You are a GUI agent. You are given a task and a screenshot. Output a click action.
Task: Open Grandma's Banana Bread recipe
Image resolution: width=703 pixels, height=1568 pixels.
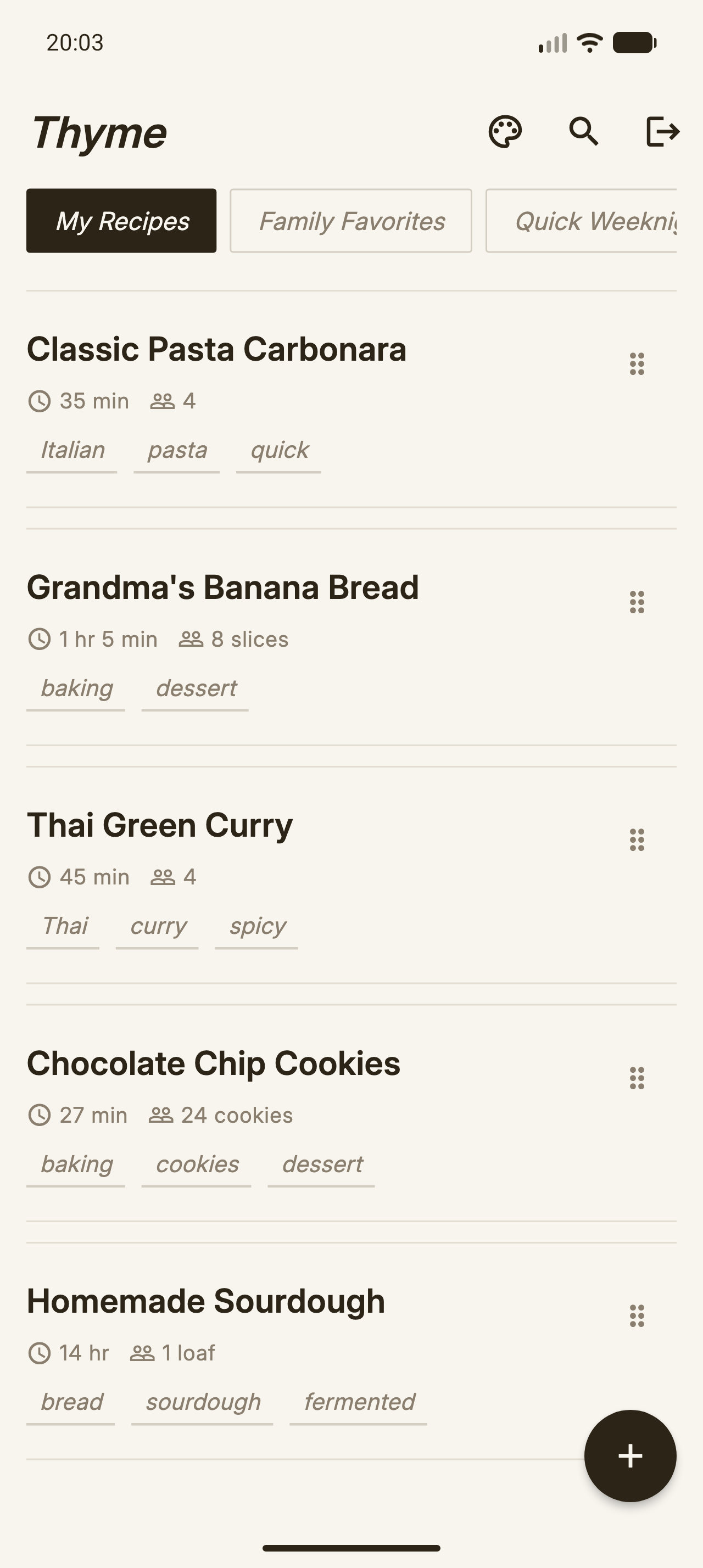pos(223,587)
